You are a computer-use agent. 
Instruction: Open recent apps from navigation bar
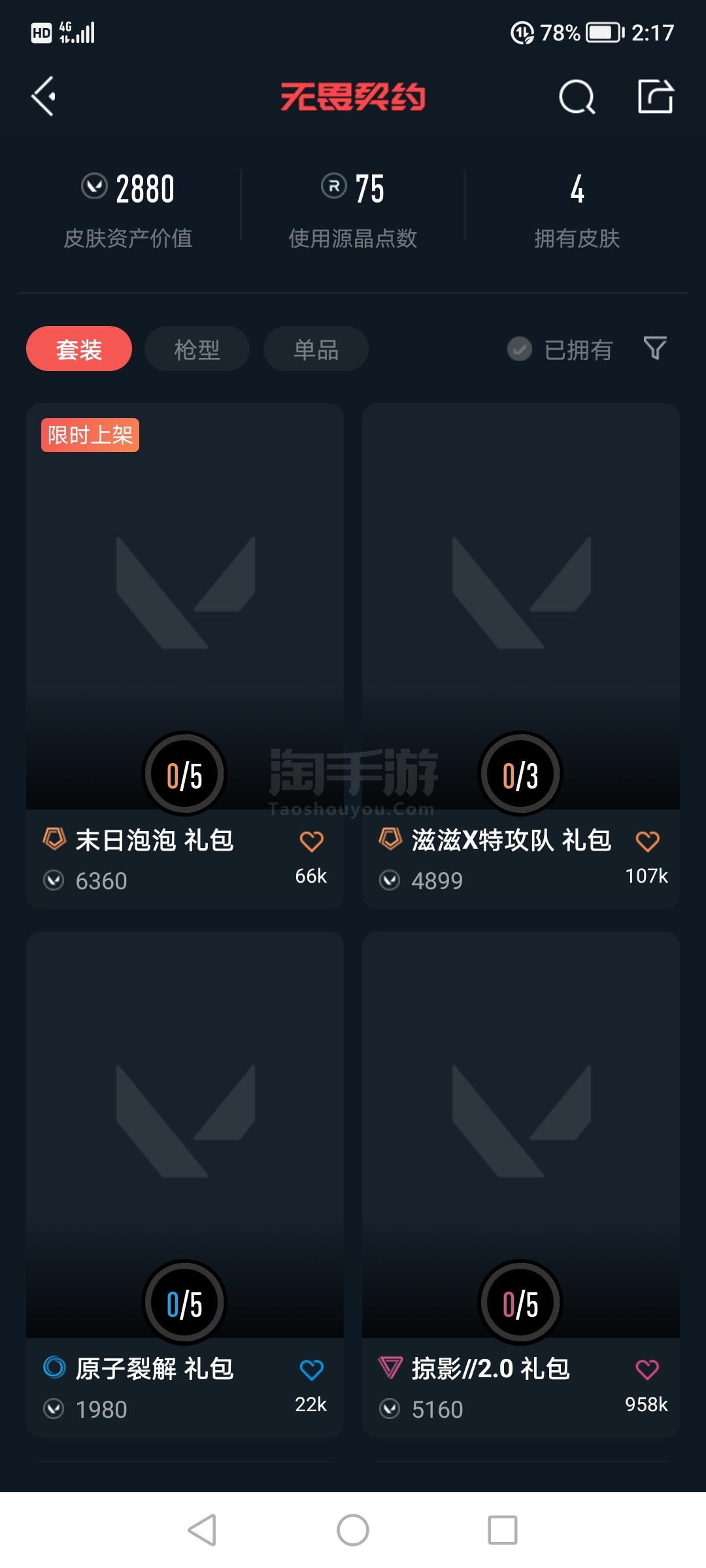pos(503,1530)
